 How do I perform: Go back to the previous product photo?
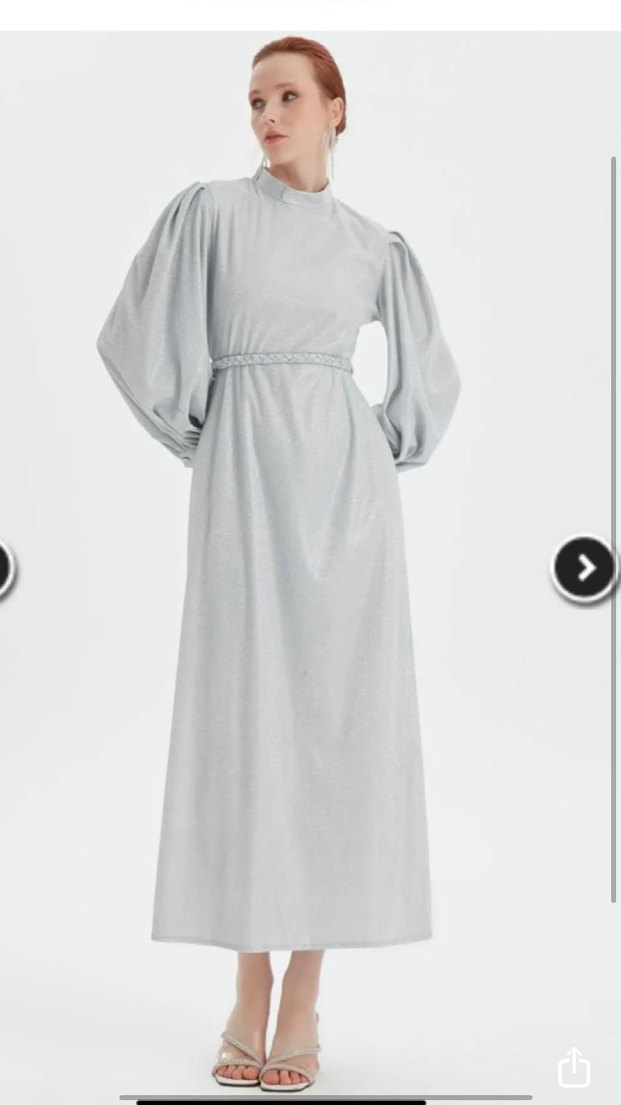pos(4,568)
